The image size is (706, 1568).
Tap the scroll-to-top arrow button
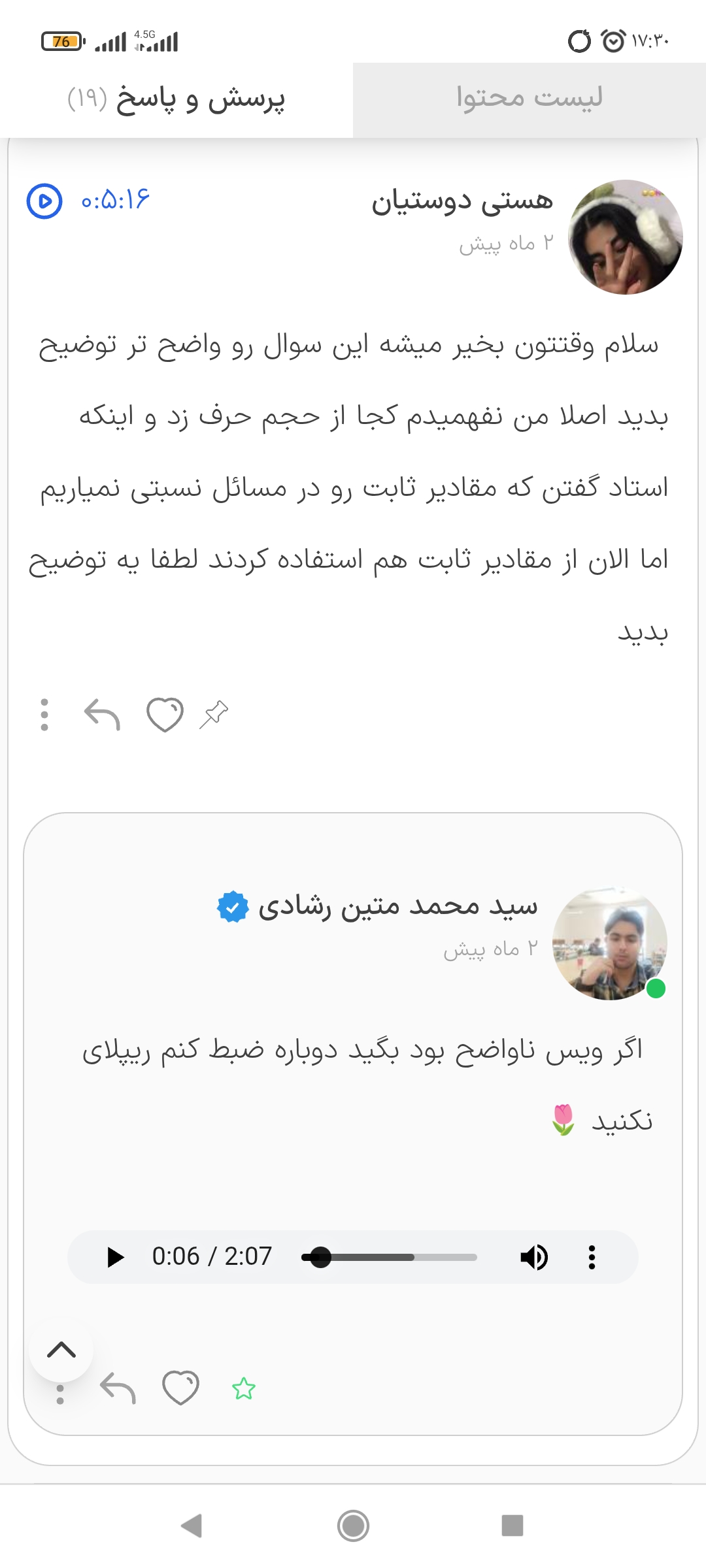(61, 1350)
